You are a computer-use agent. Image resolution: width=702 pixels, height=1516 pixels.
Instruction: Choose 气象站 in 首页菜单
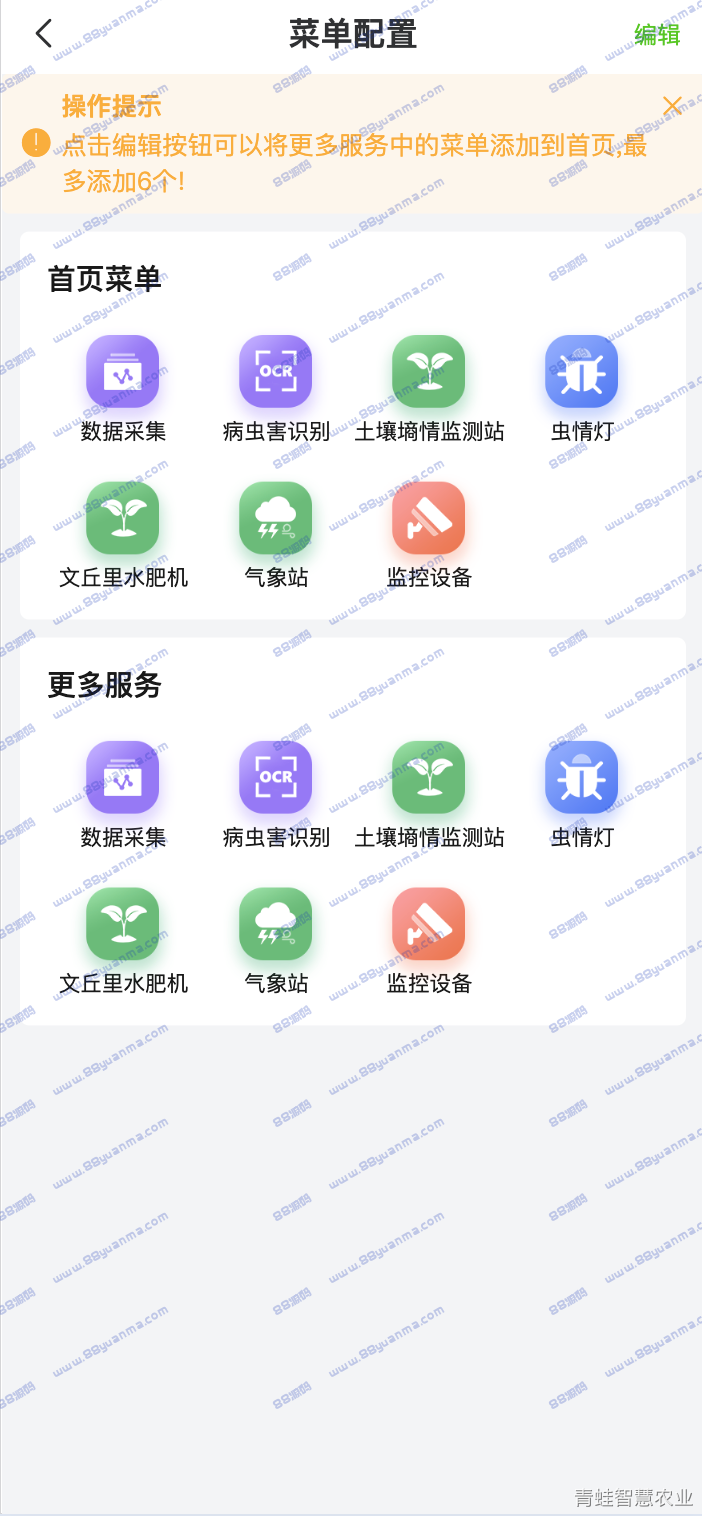[276, 536]
